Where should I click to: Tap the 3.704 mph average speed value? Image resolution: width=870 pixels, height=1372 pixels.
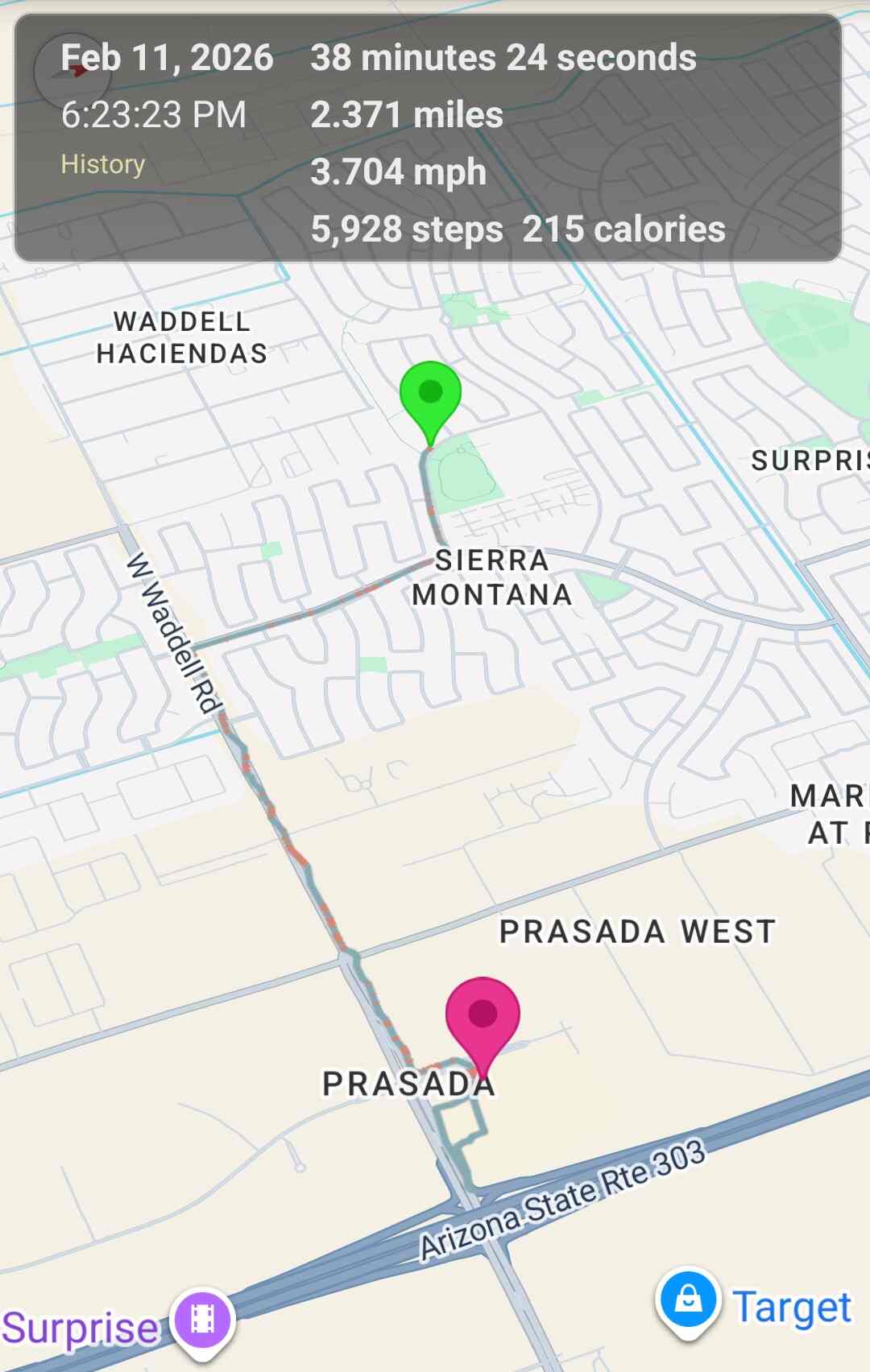[398, 171]
